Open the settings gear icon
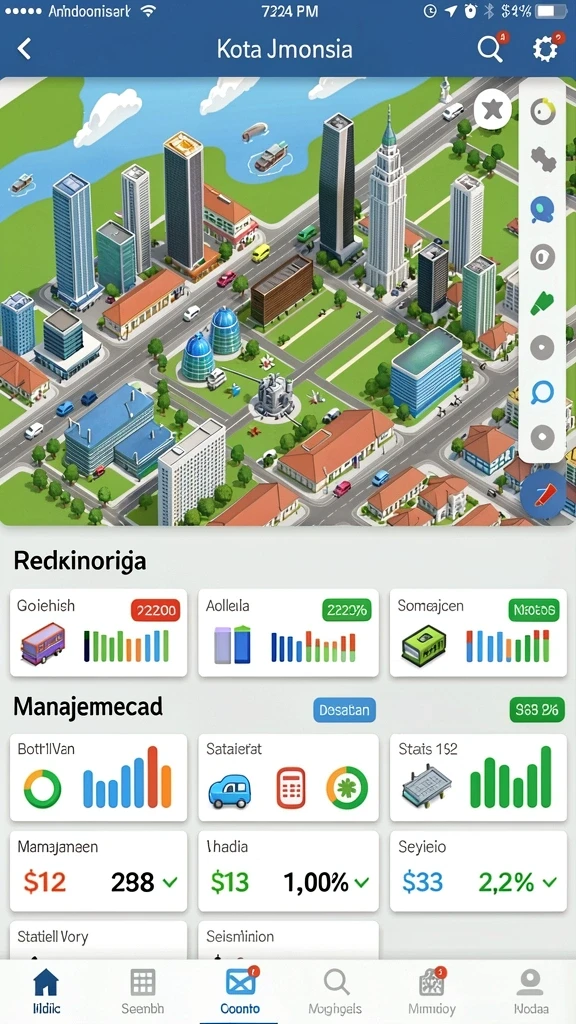576x1024 pixels. click(545, 49)
